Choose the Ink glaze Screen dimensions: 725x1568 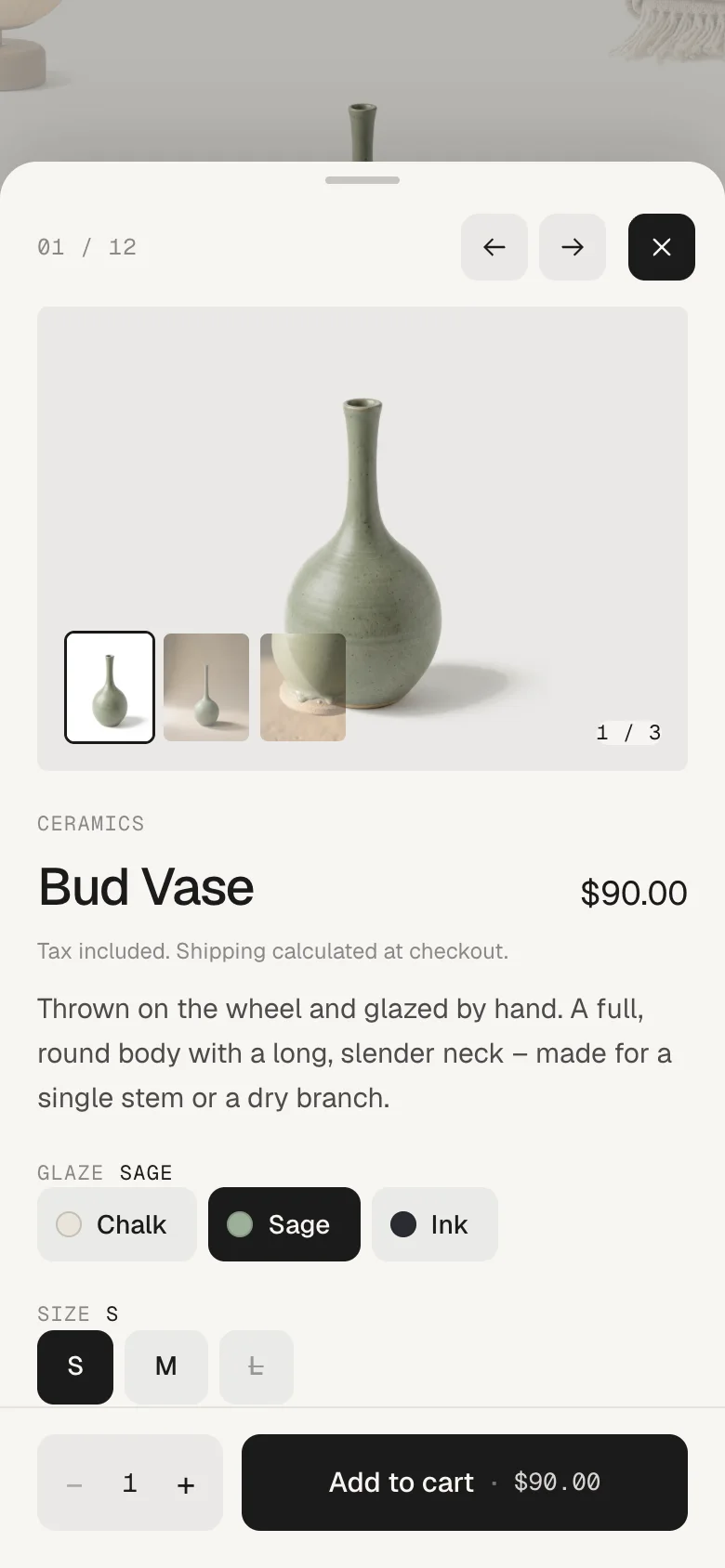(x=435, y=1224)
